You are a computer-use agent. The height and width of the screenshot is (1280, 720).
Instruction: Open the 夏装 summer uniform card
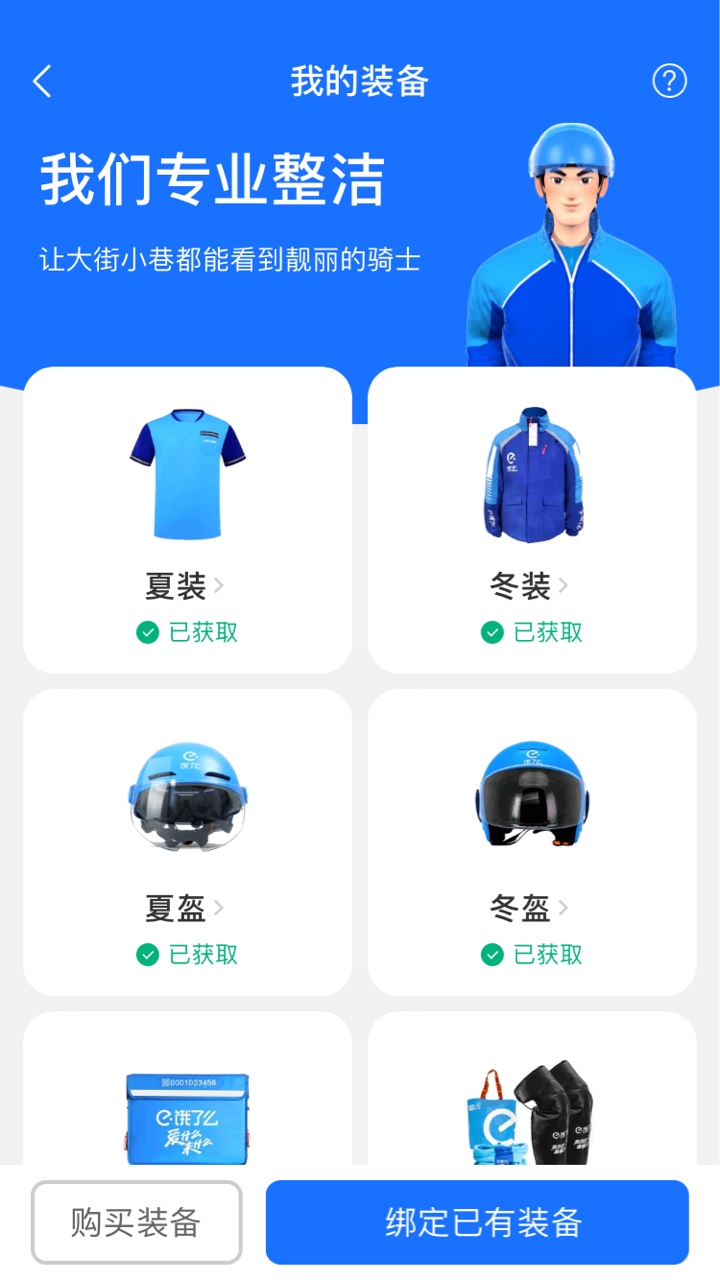(x=187, y=520)
